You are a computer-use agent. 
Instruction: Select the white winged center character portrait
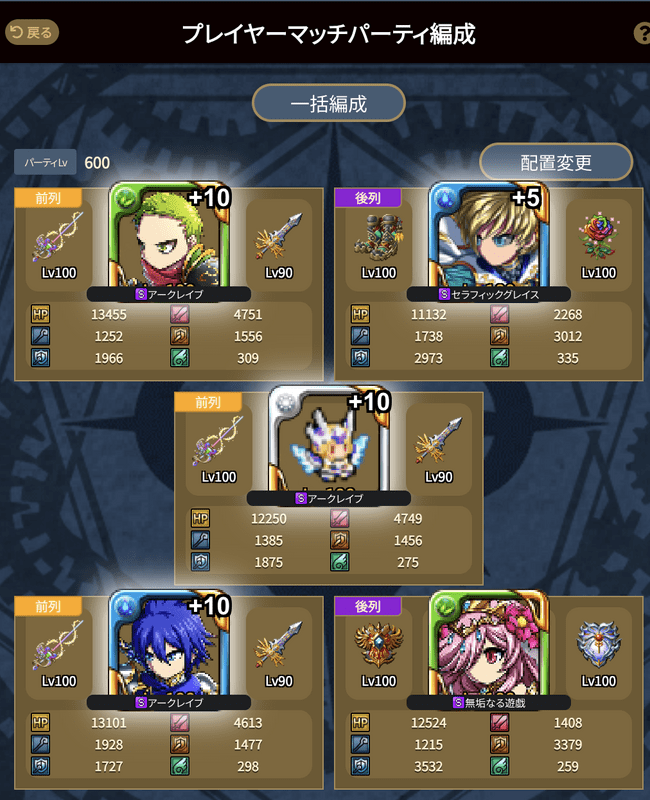pyautogui.click(x=329, y=441)
